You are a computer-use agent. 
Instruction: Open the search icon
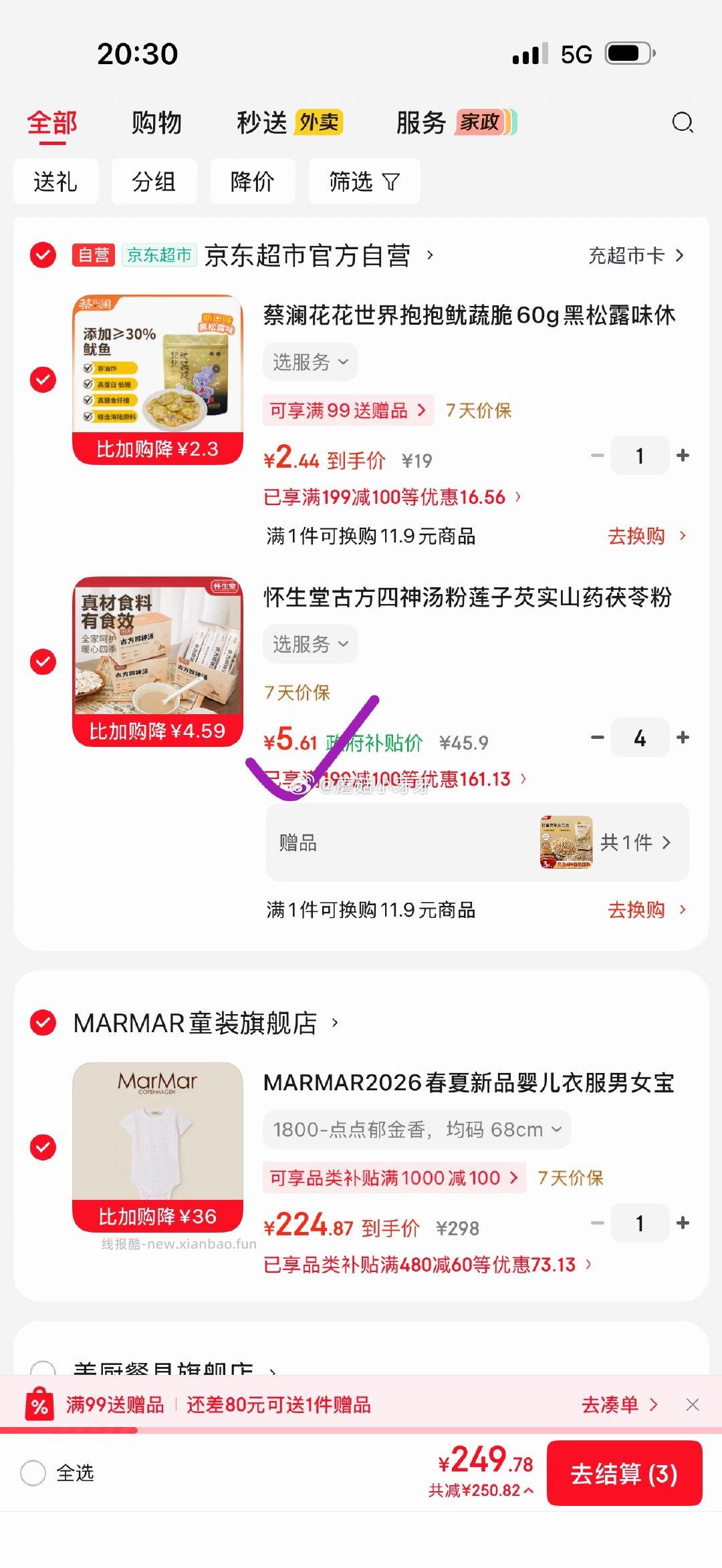click(683, 123)
